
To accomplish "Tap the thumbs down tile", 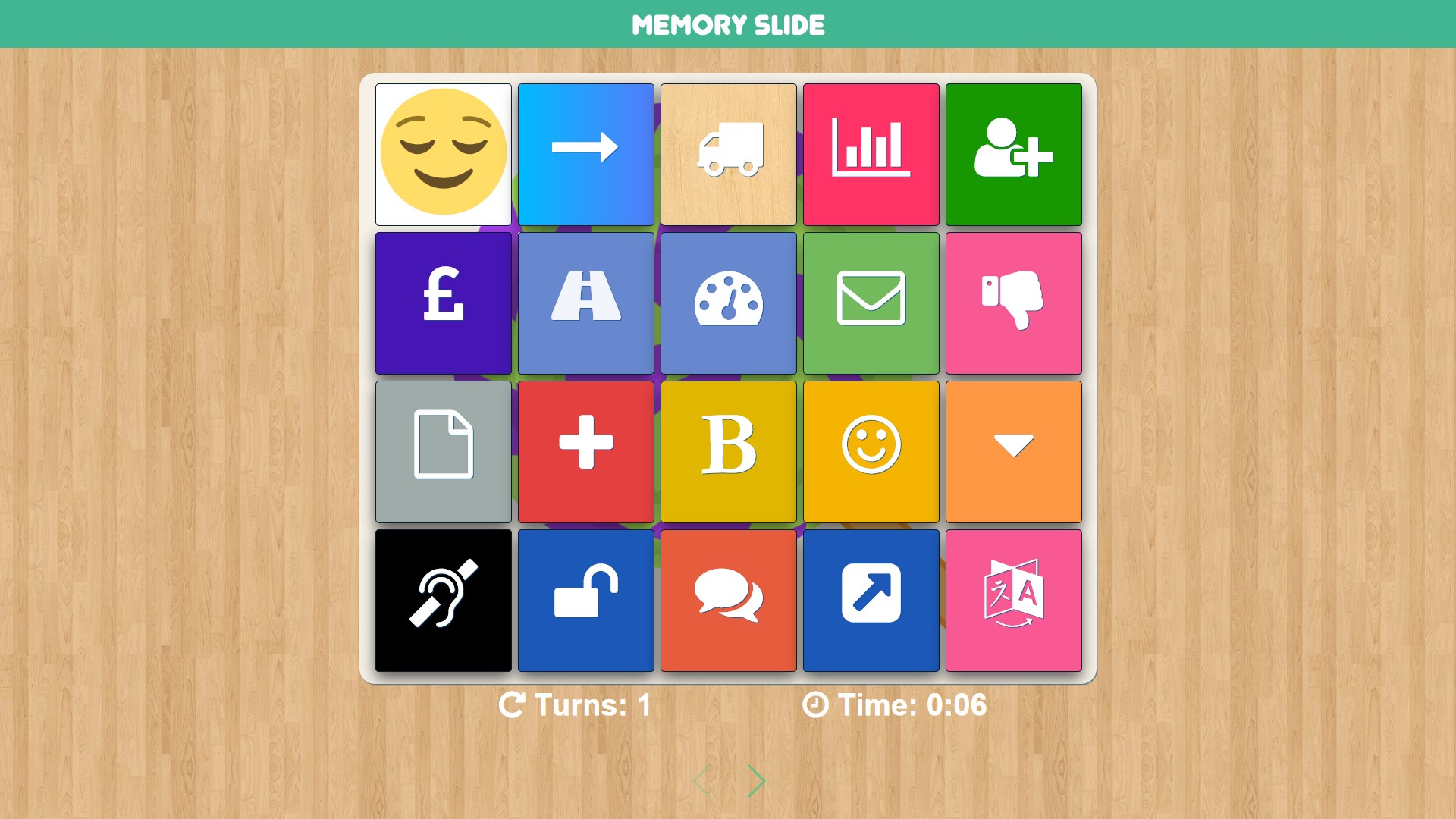I will tap(1014, 303).
